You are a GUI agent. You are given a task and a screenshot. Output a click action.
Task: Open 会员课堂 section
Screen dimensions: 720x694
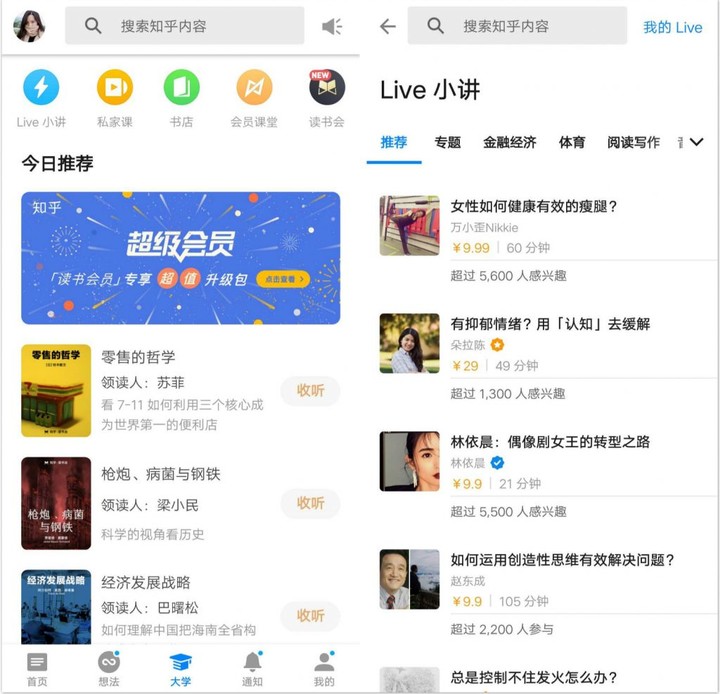[x=254, y=88]
